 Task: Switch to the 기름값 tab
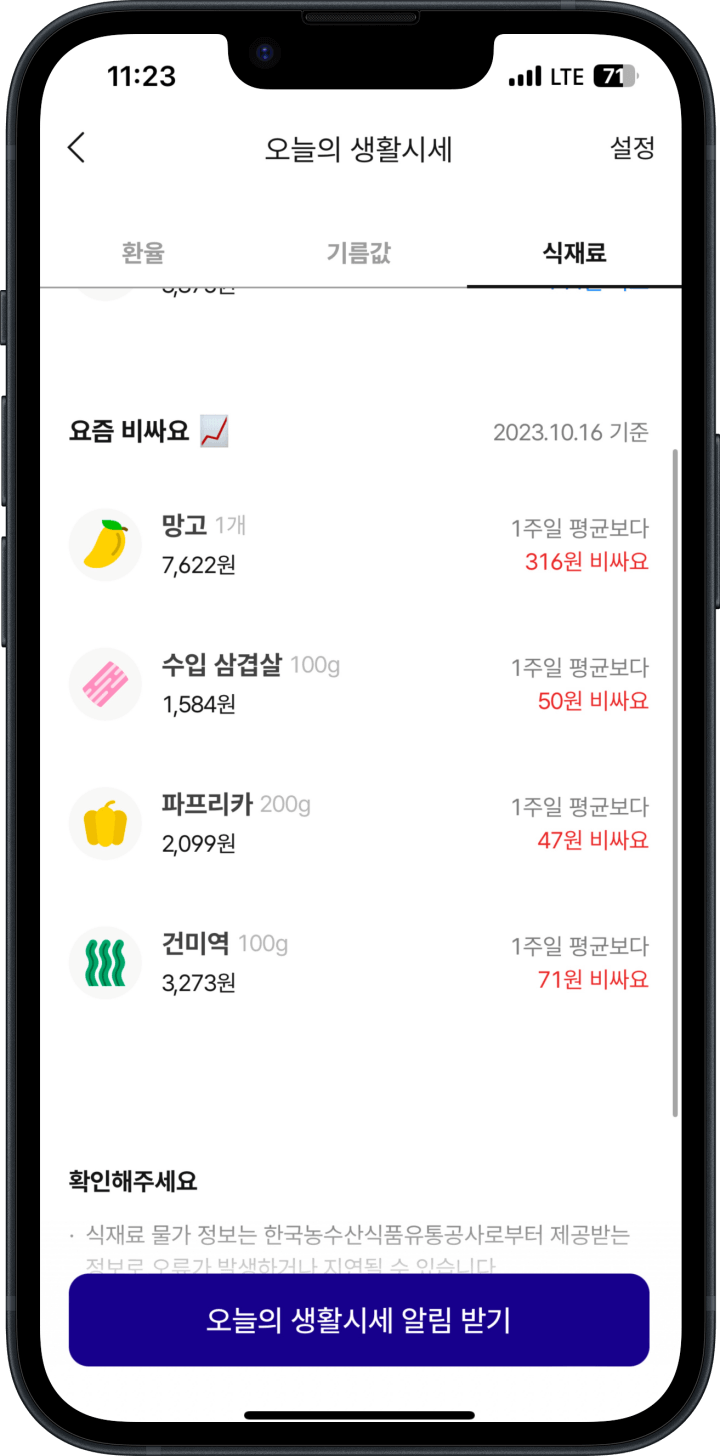[358, 253]
